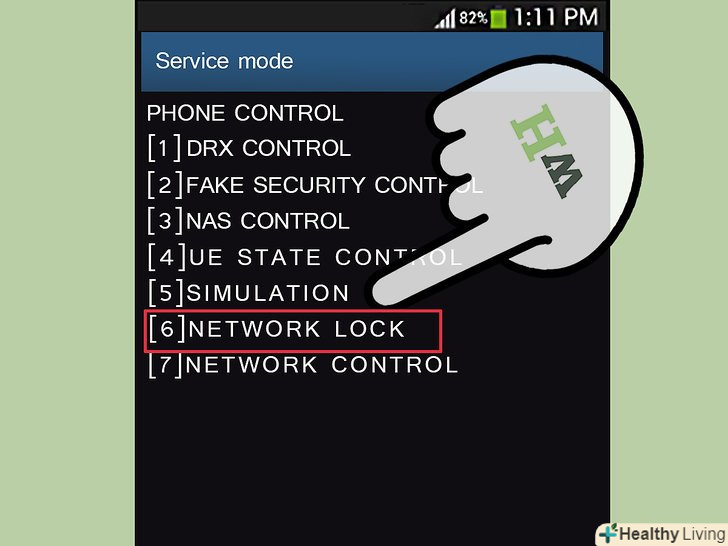
Task: Open NAS CONTROL menu item
Action: click(250, 221)
